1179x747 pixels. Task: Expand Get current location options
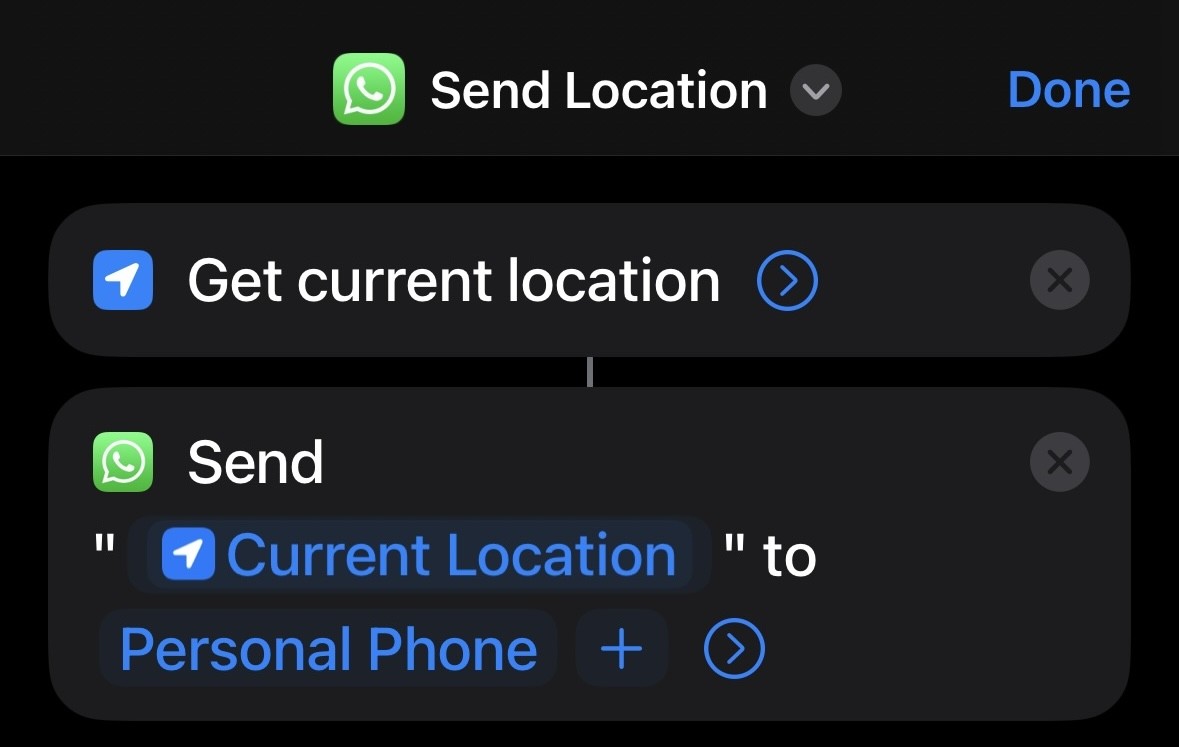787,281
